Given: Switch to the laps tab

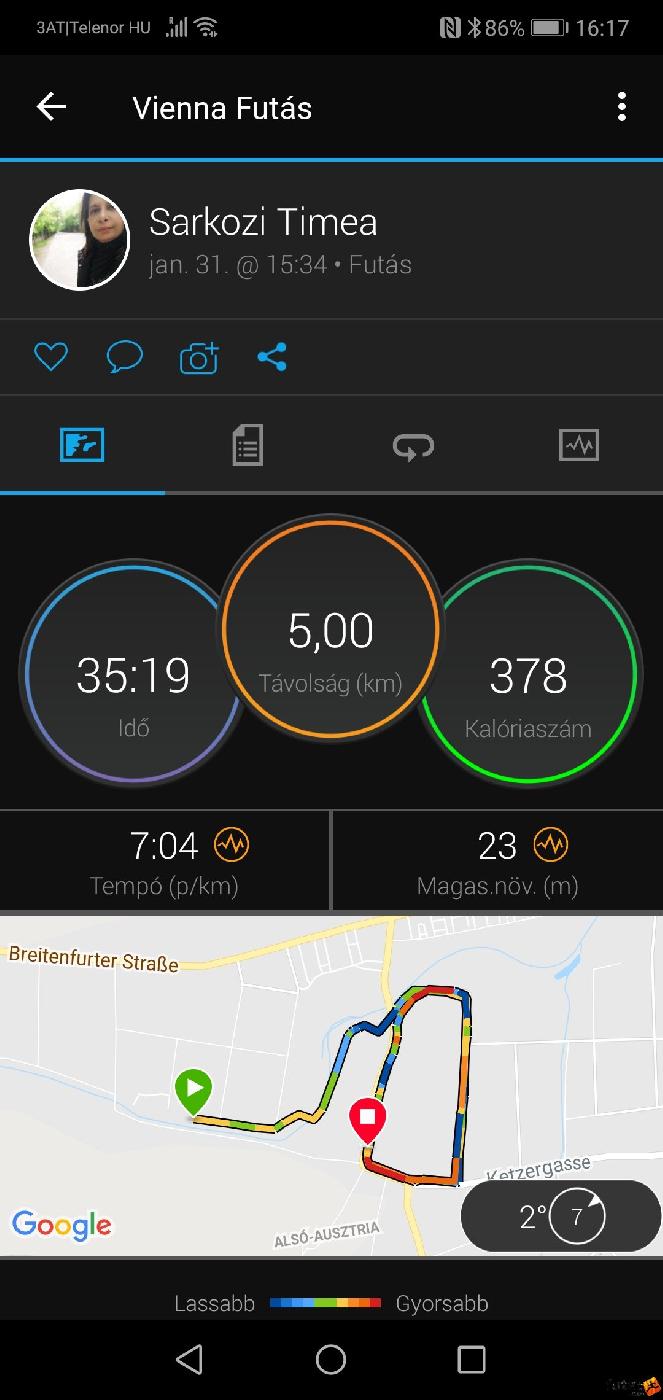Looking at the screenshot, I should 413,445.
